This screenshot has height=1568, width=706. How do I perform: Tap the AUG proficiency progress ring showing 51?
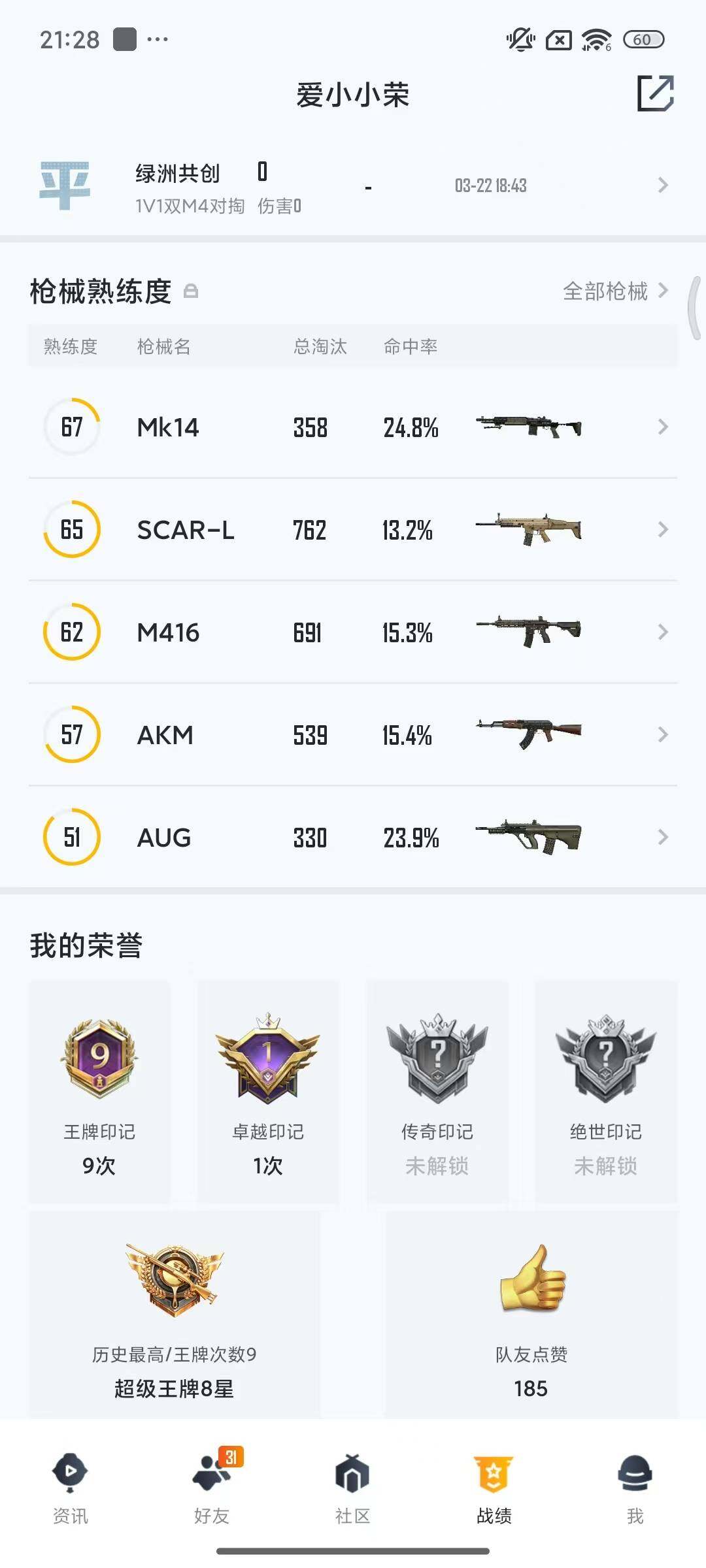tap(72, 838)
